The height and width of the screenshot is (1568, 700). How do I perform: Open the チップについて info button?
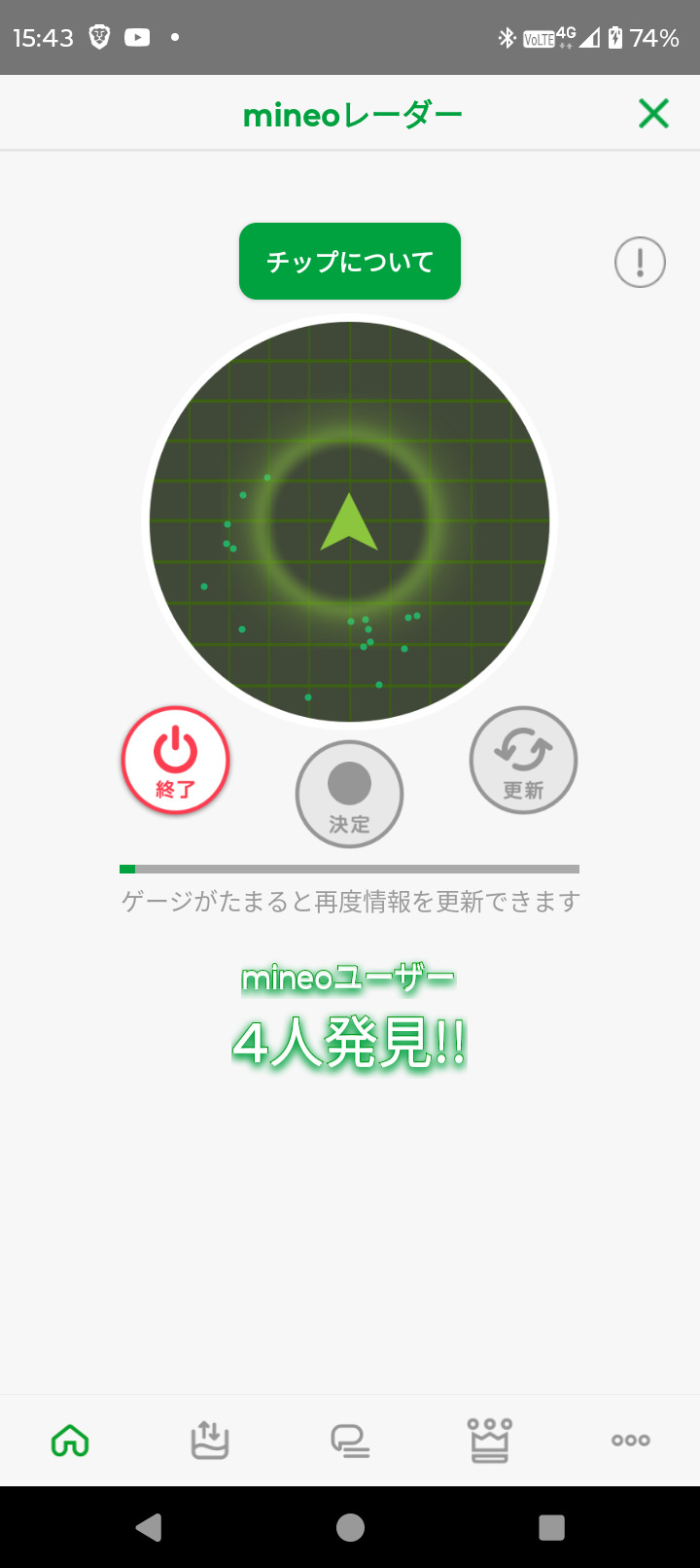[350, 262]
